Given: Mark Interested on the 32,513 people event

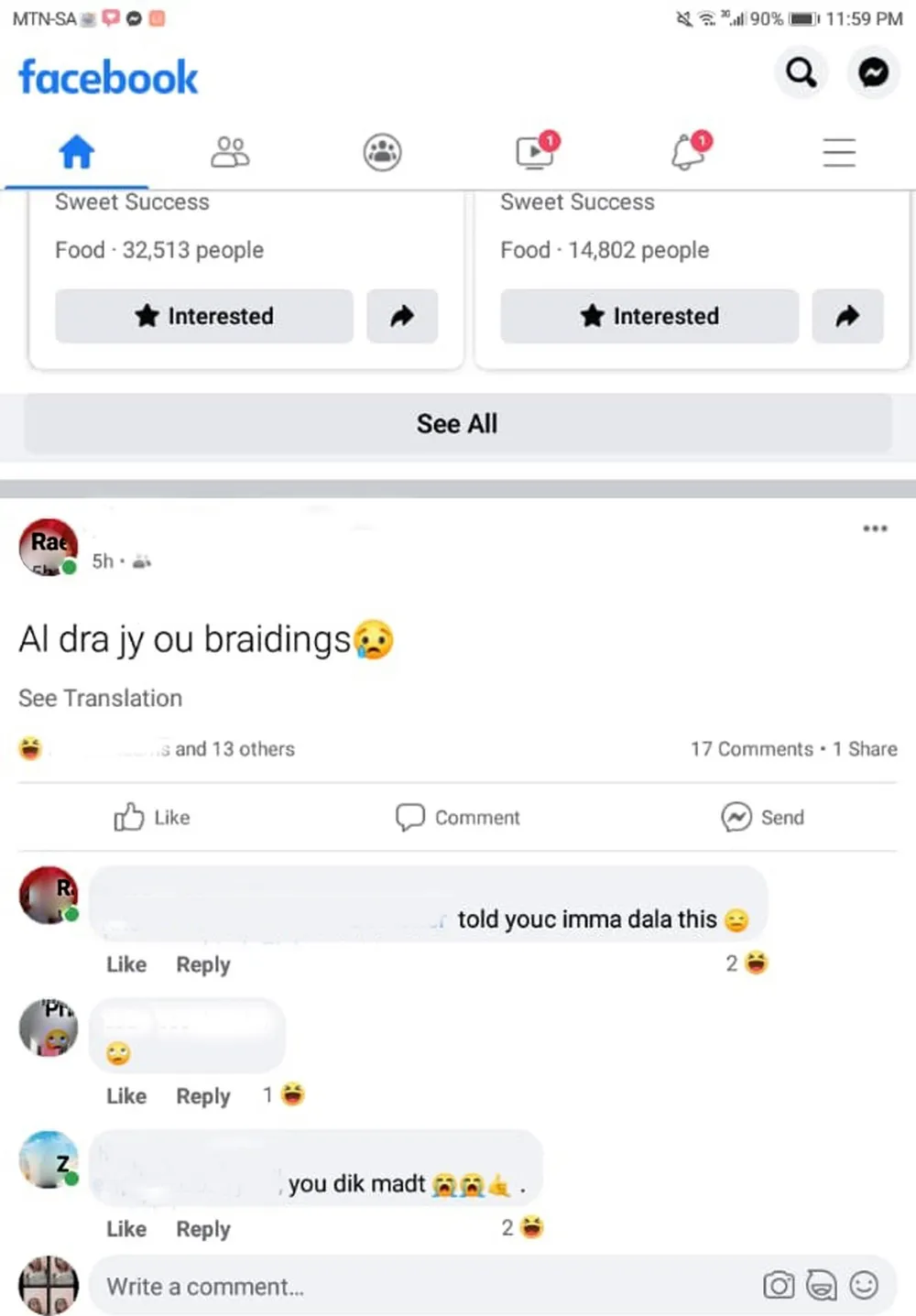Looking at the screenshot, I should [x=204, y=316].
